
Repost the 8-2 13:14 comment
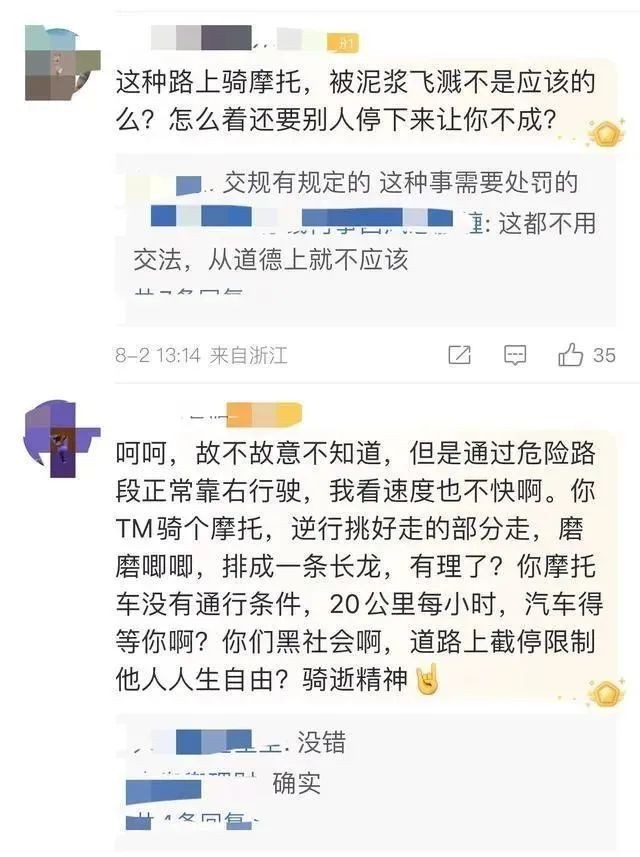click(x=459, y=355)
